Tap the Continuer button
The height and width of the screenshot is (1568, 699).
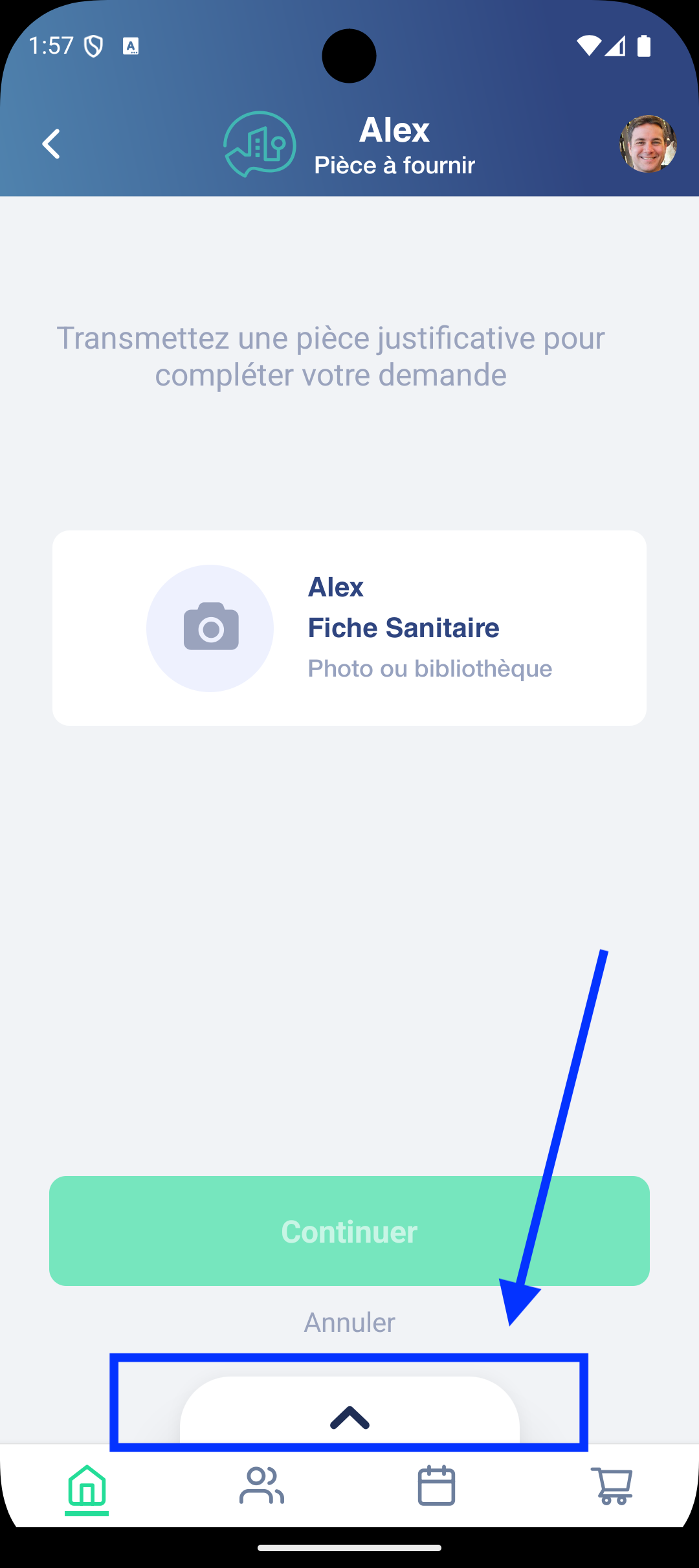click(349, 1231)
